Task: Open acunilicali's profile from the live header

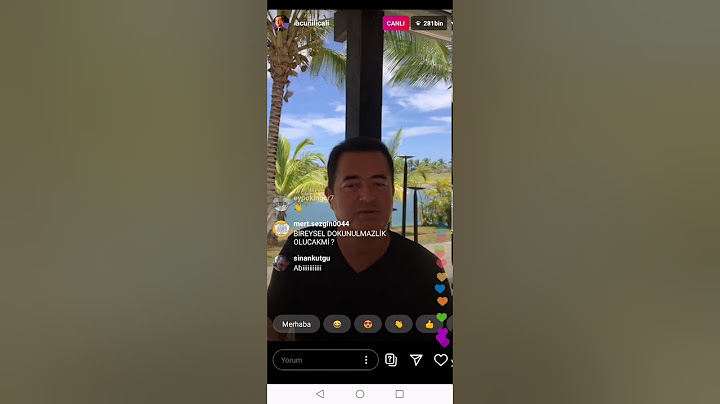Action: coord(311,23)
